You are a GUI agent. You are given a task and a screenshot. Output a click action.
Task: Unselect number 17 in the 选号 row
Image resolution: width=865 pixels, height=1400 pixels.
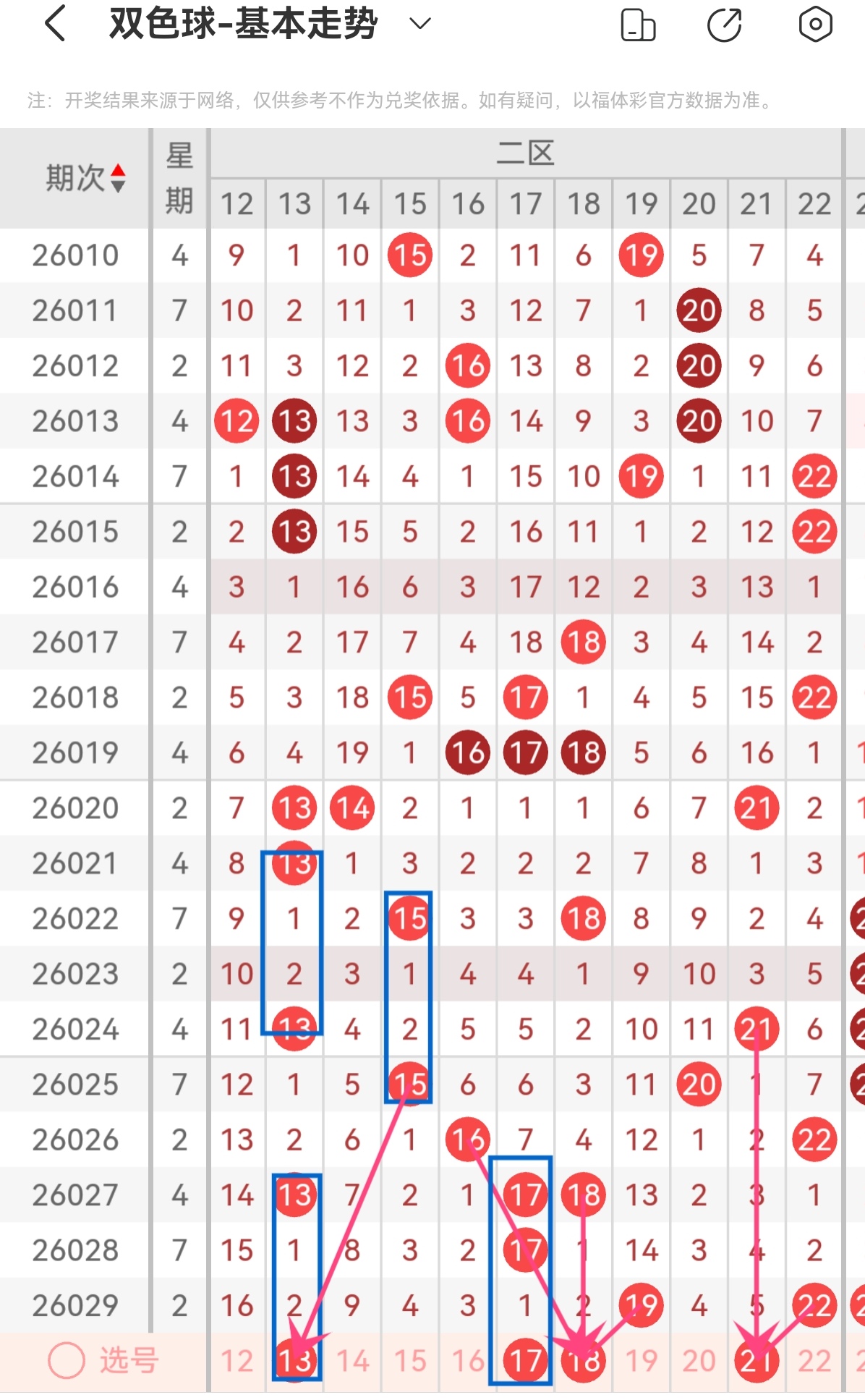coord(526,1361)
